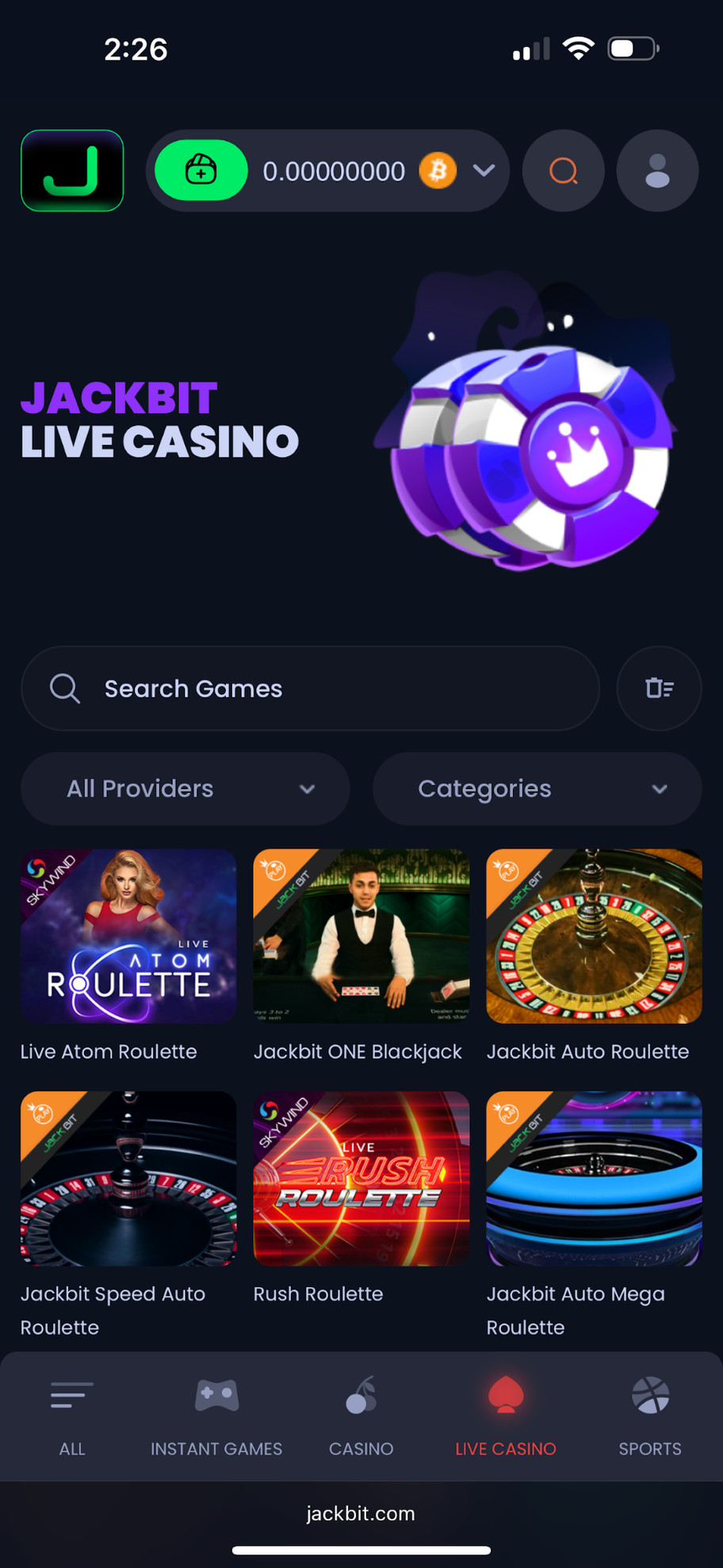Tap the icon button beside Search Games
Screen dimensions: 723x1568
click(x=659, y=688)
